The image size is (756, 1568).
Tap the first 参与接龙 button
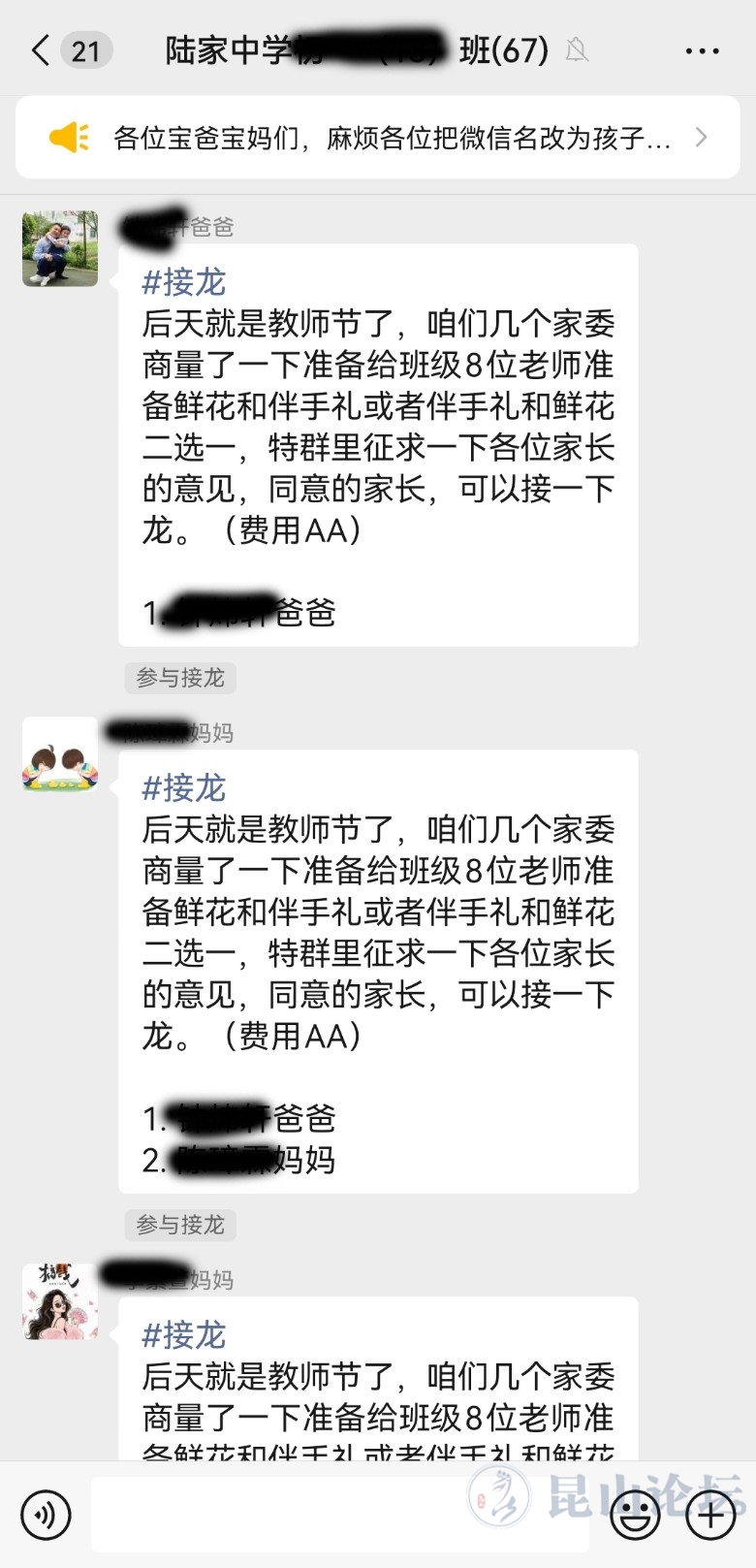point(180,678)
